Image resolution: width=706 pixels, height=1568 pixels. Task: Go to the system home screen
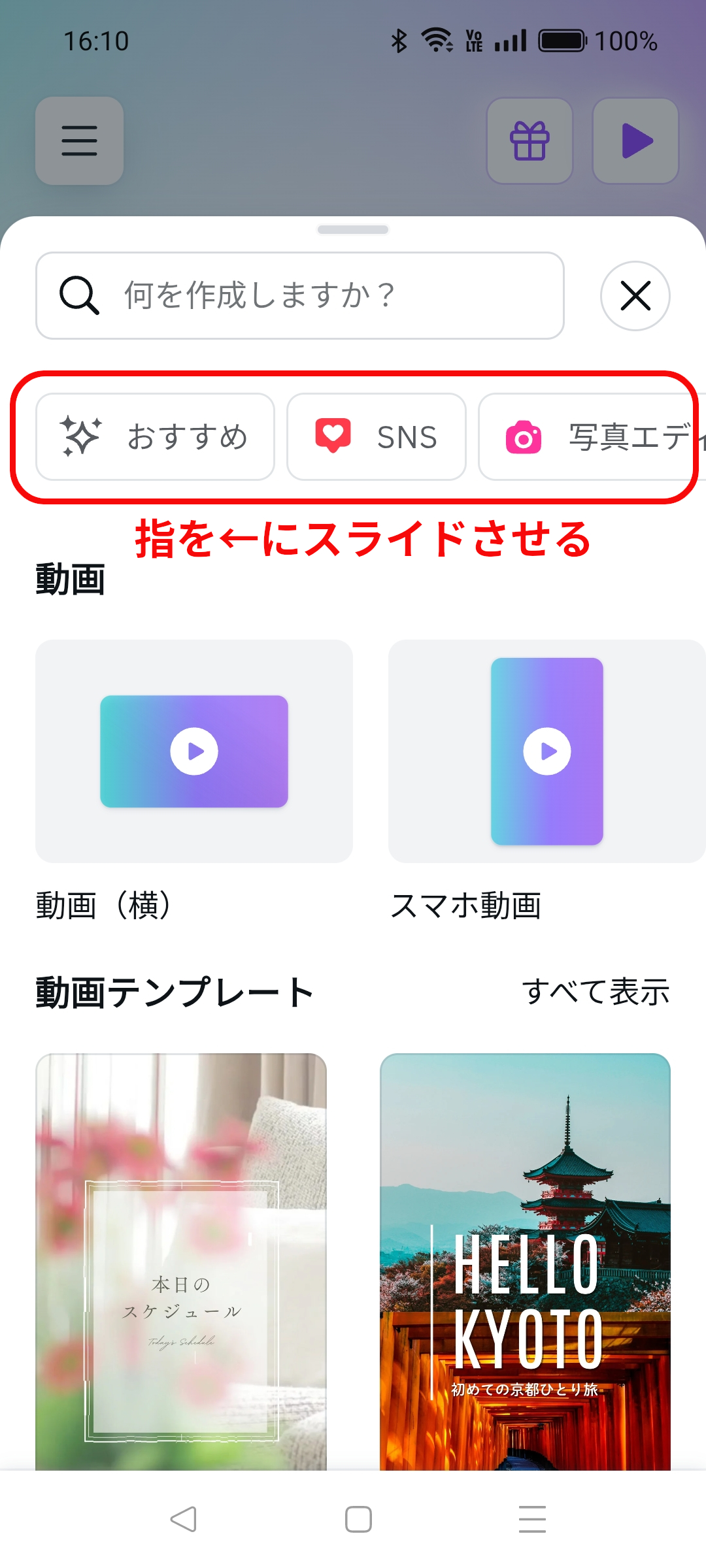[358, 1519]
